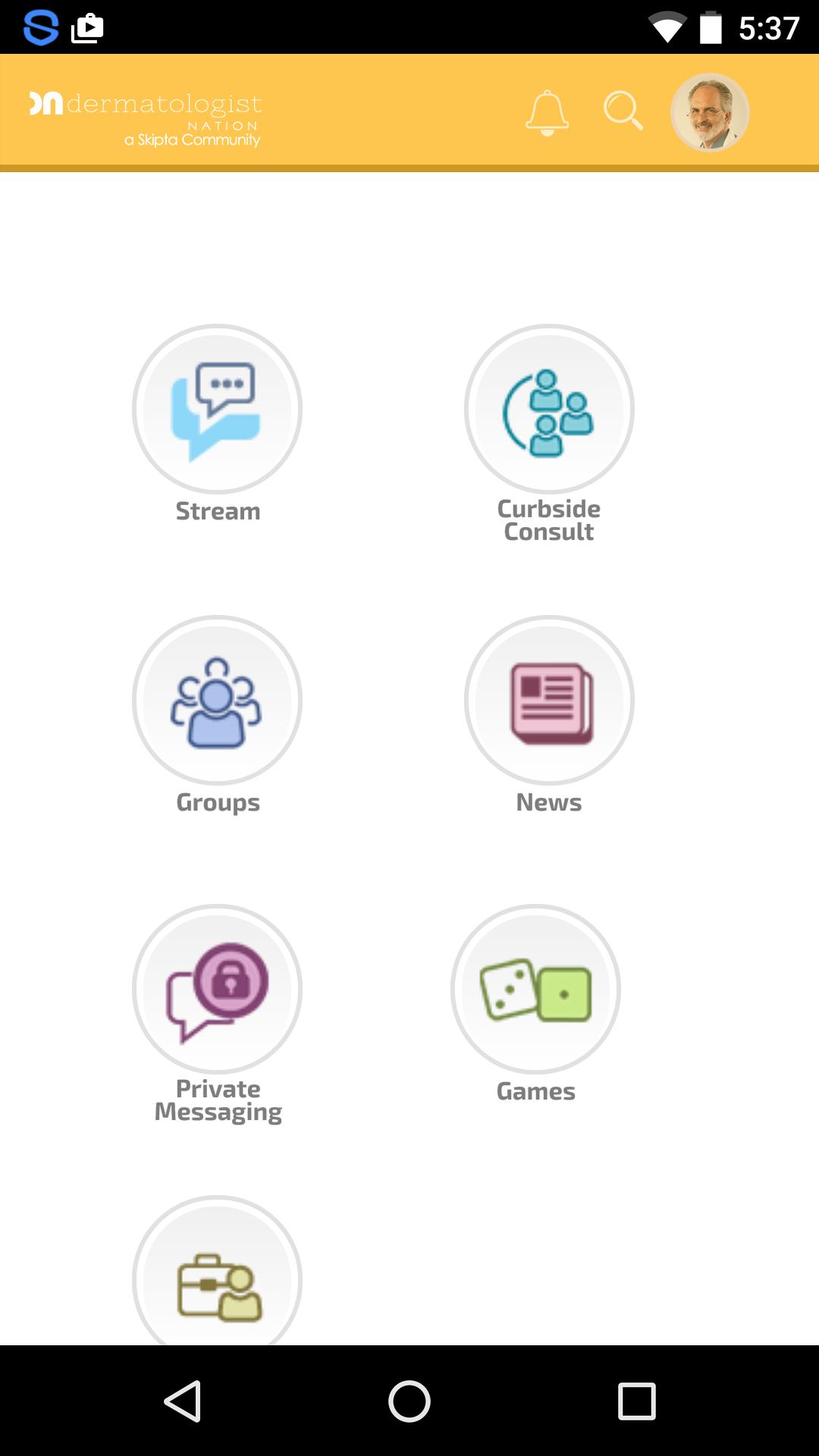Launch the Games section
Viewport: 819px width, 1456px height.
click(536, 990)
